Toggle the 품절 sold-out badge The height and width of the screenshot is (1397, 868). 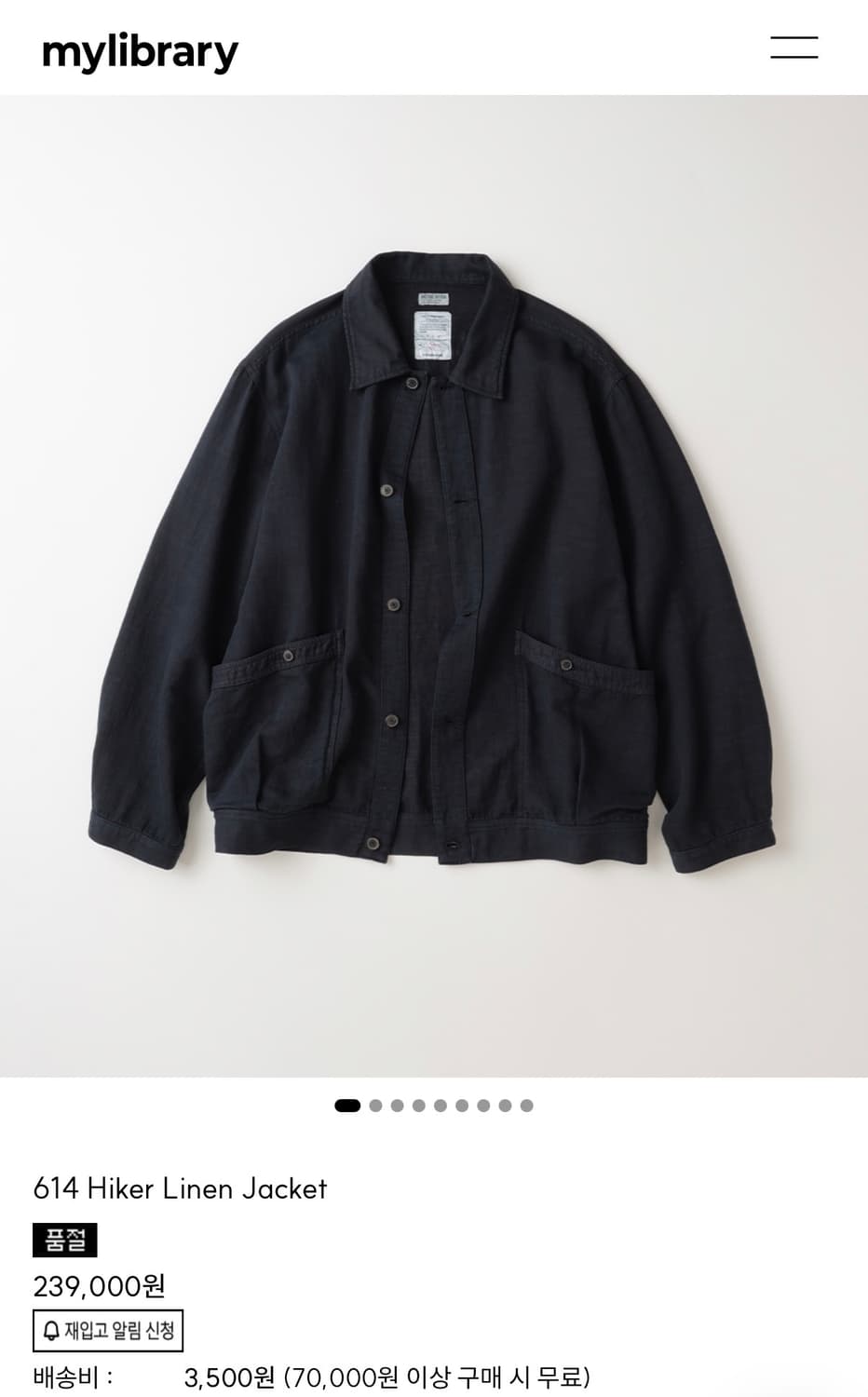[x=66, y=1239]
